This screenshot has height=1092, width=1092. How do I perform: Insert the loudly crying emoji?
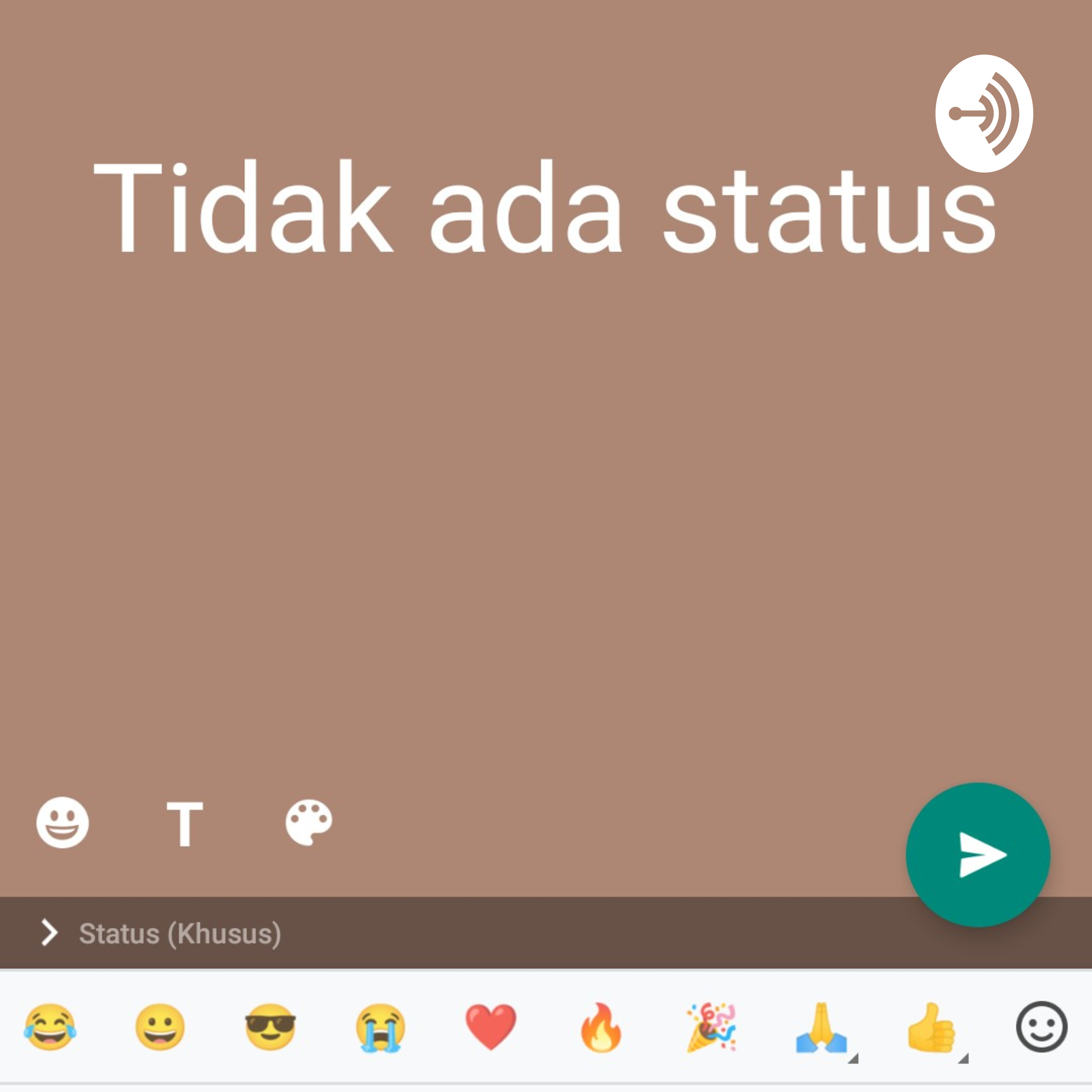380,1028
